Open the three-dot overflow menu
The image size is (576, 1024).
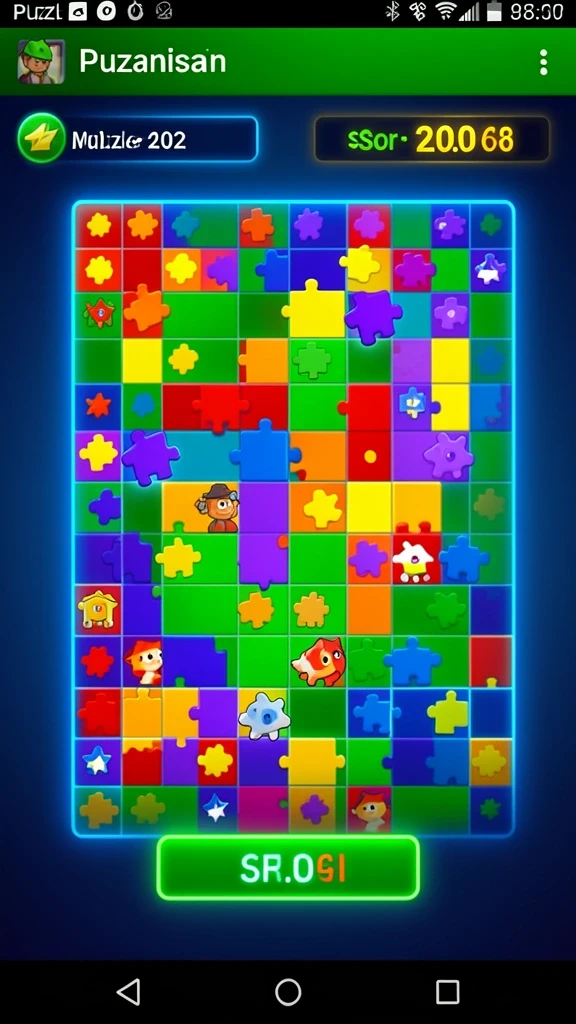point(543,62)
